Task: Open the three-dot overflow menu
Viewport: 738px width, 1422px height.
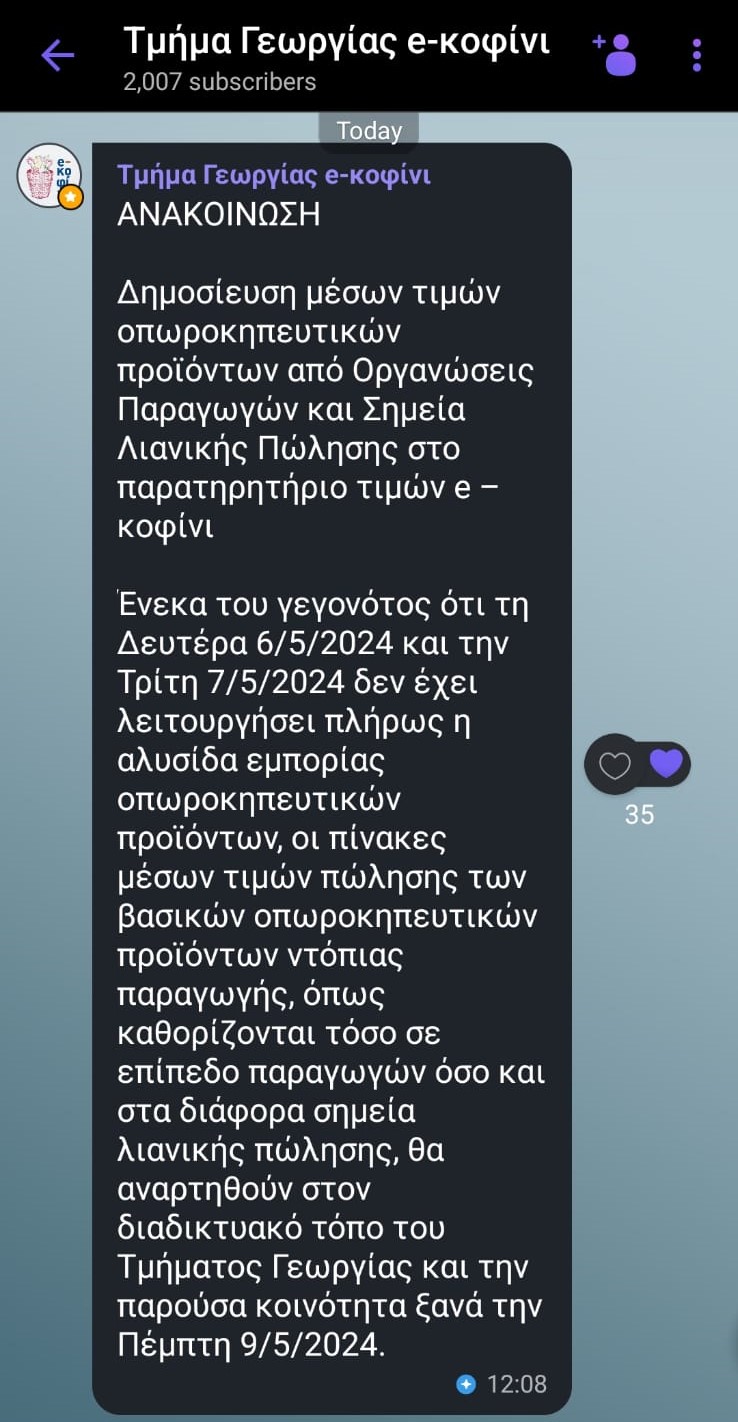Action: (x=696, y=55)
